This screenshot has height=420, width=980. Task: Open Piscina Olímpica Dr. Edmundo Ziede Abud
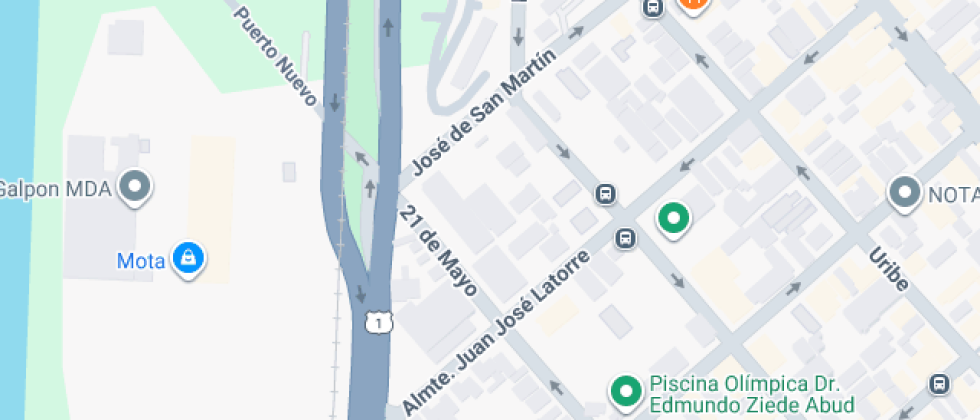pos(627,392)
